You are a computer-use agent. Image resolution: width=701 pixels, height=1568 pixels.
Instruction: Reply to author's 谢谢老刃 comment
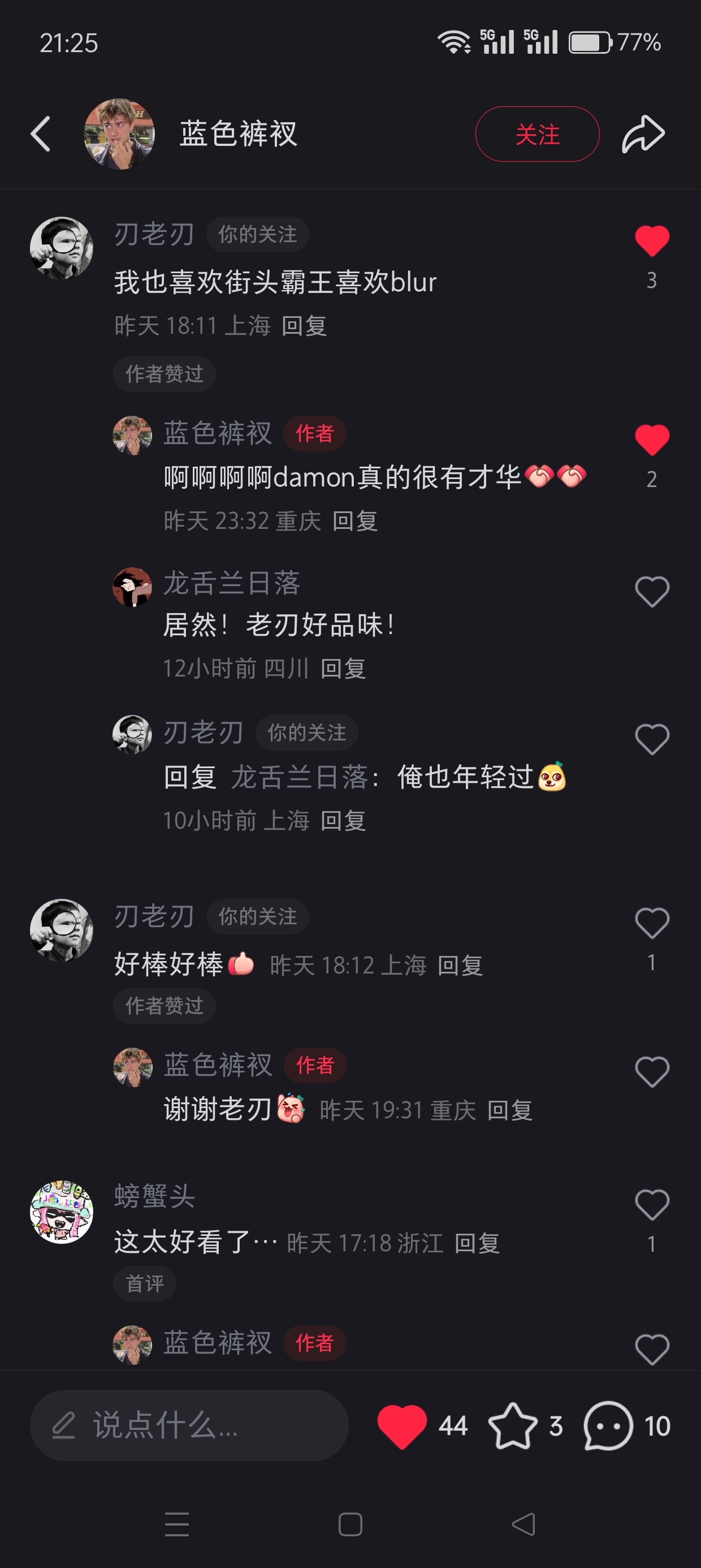point(510,1111)
